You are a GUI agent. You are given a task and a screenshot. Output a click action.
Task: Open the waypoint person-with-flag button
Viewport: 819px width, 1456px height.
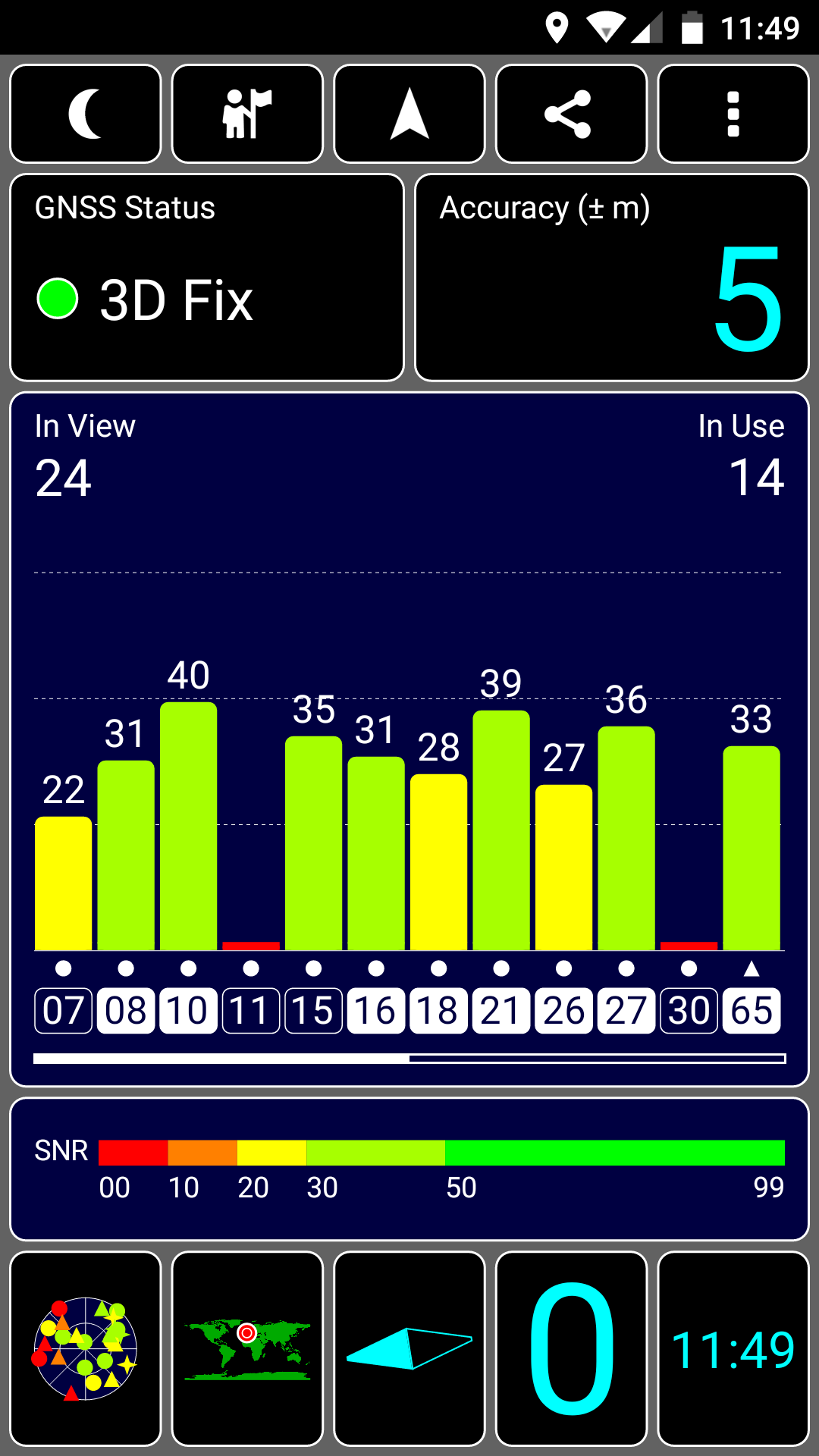(247, 114)
